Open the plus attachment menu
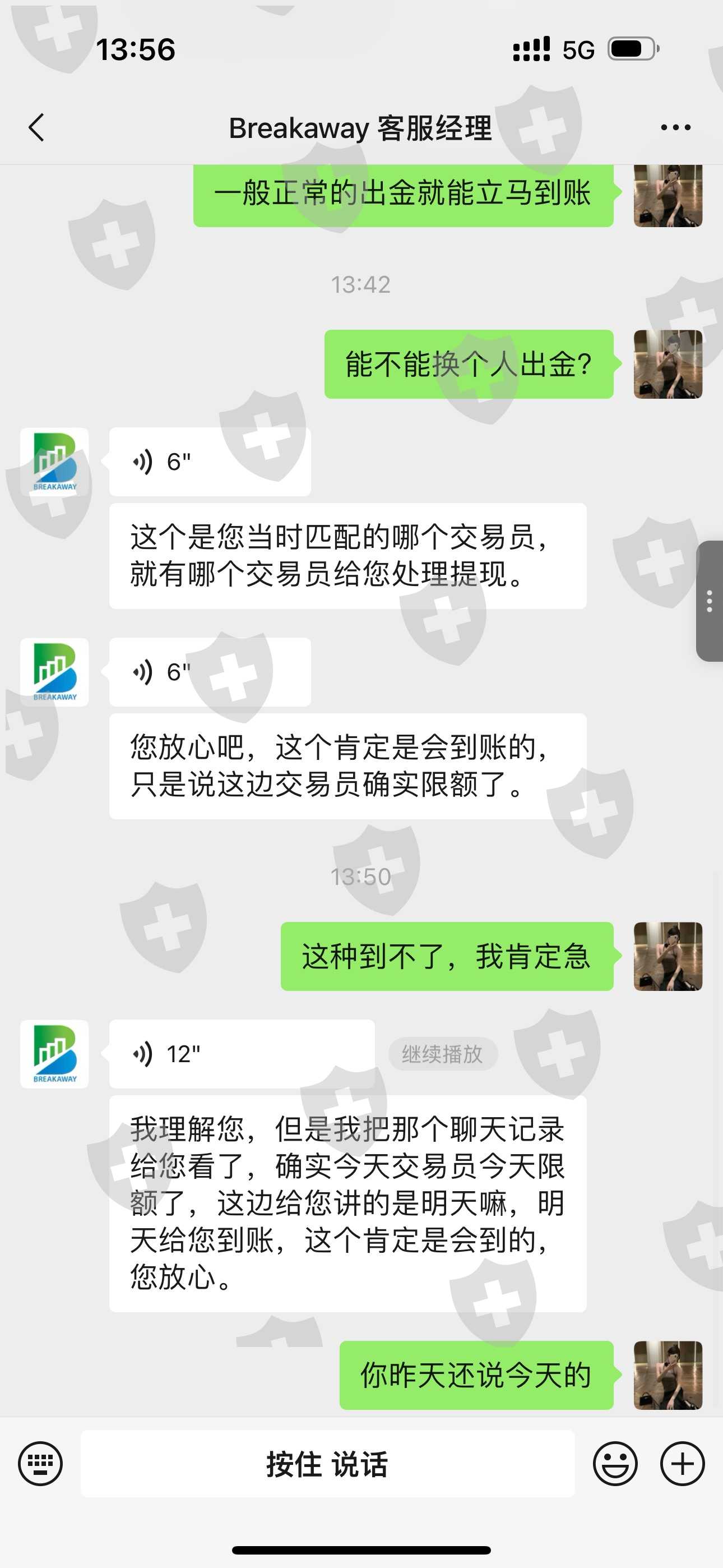This screenshot has width=723, height=1568. pos(682,1463)
